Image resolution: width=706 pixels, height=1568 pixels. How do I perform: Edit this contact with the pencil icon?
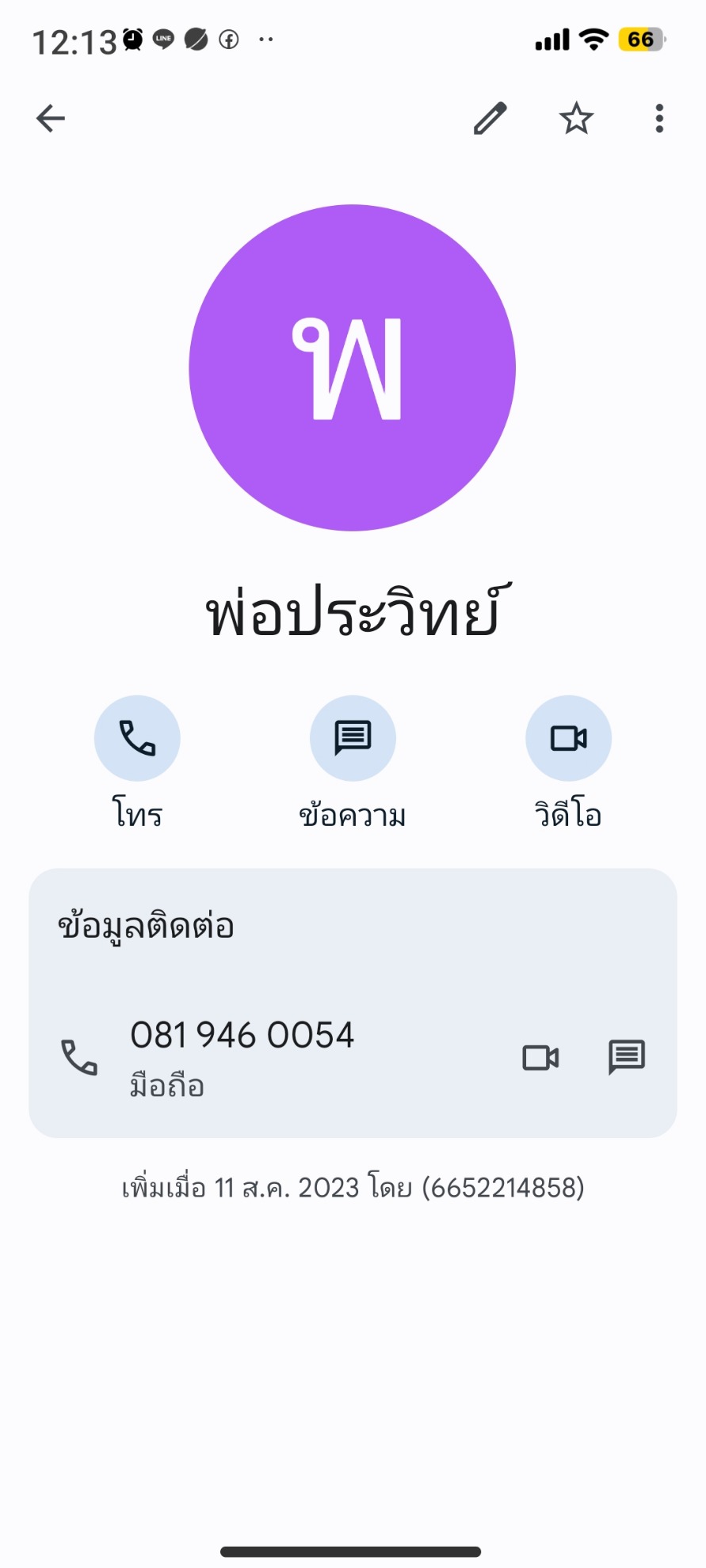[490, 119]
